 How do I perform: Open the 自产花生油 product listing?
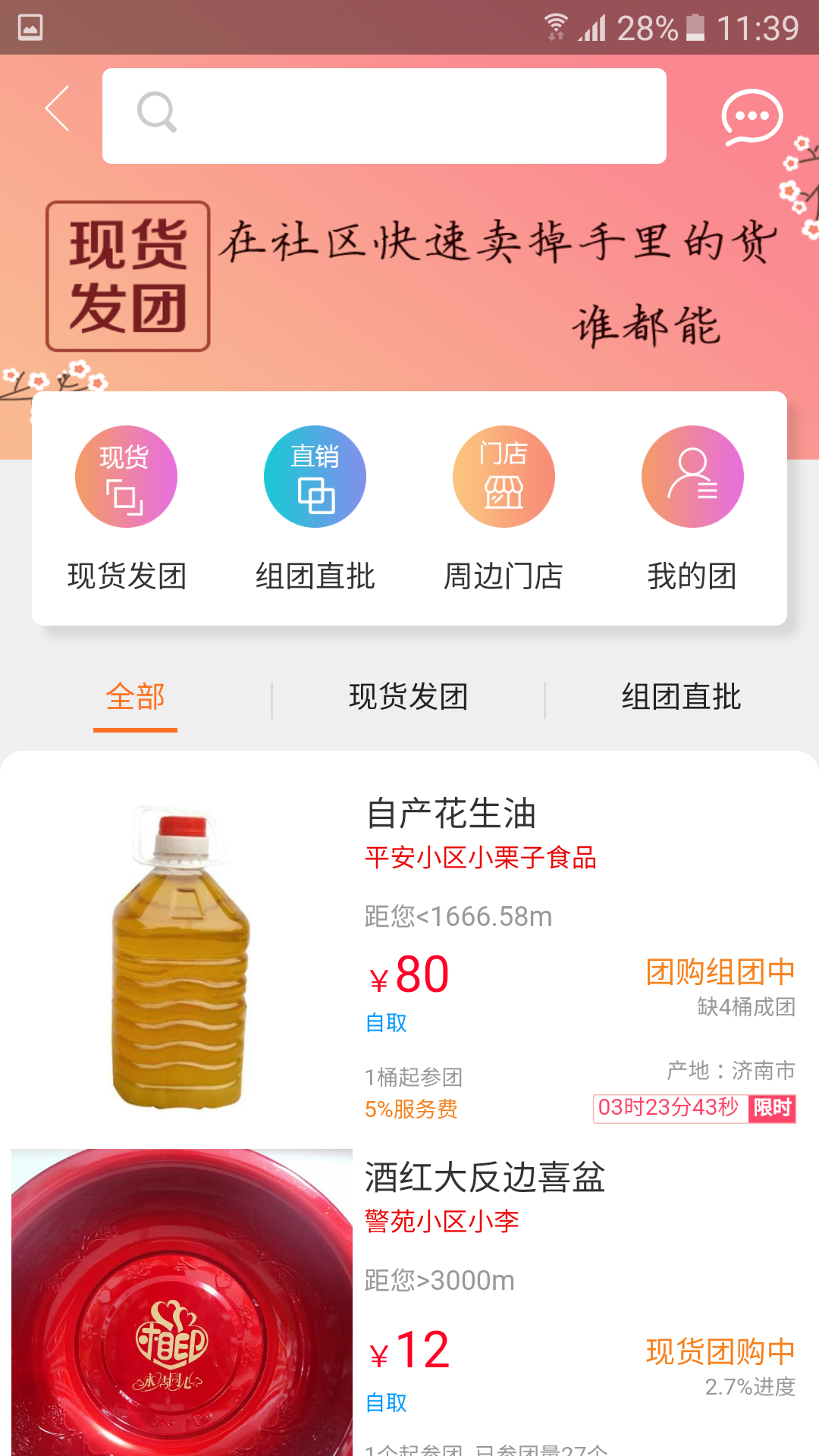(451, 814)
